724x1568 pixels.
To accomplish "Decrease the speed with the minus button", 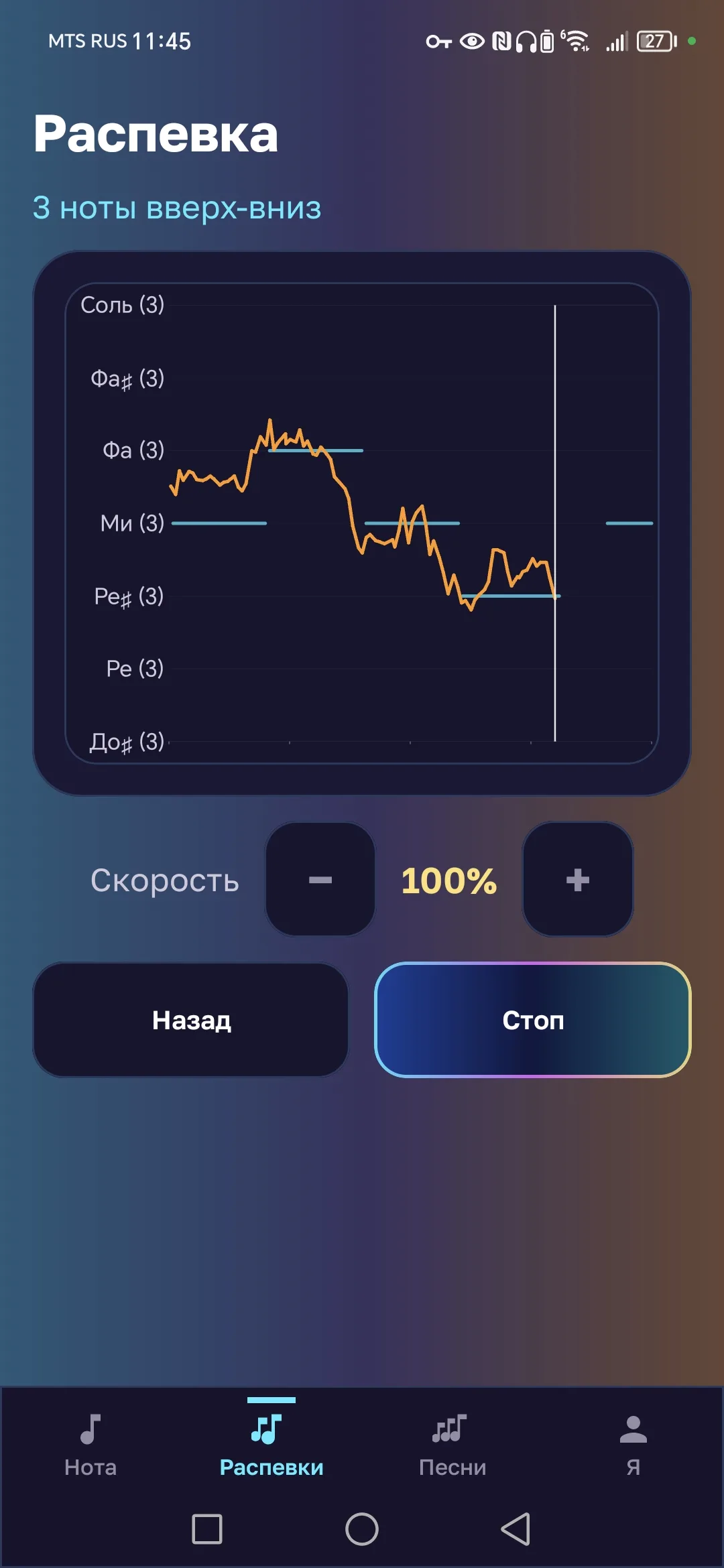I will point(320,879).
